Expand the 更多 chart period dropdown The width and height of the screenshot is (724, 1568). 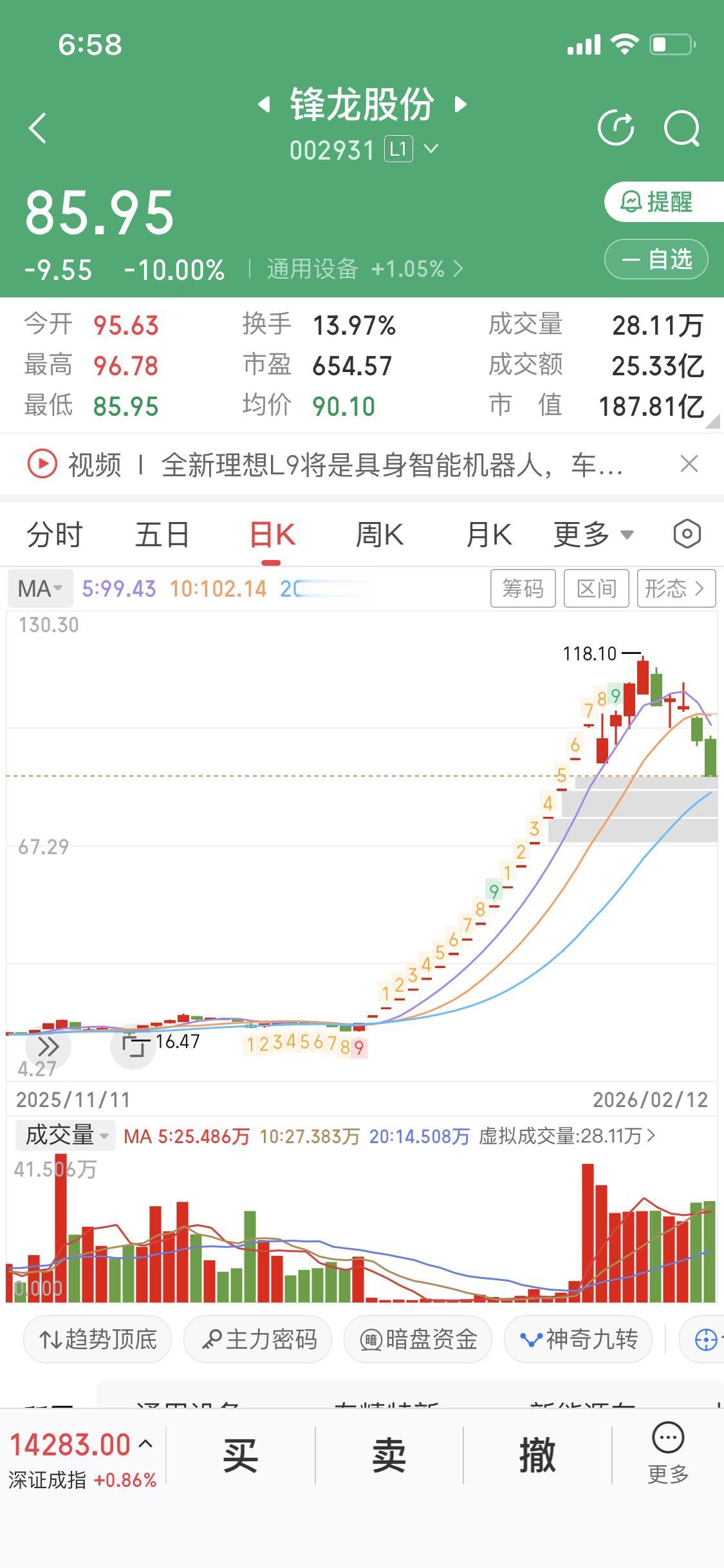(591, 533)
